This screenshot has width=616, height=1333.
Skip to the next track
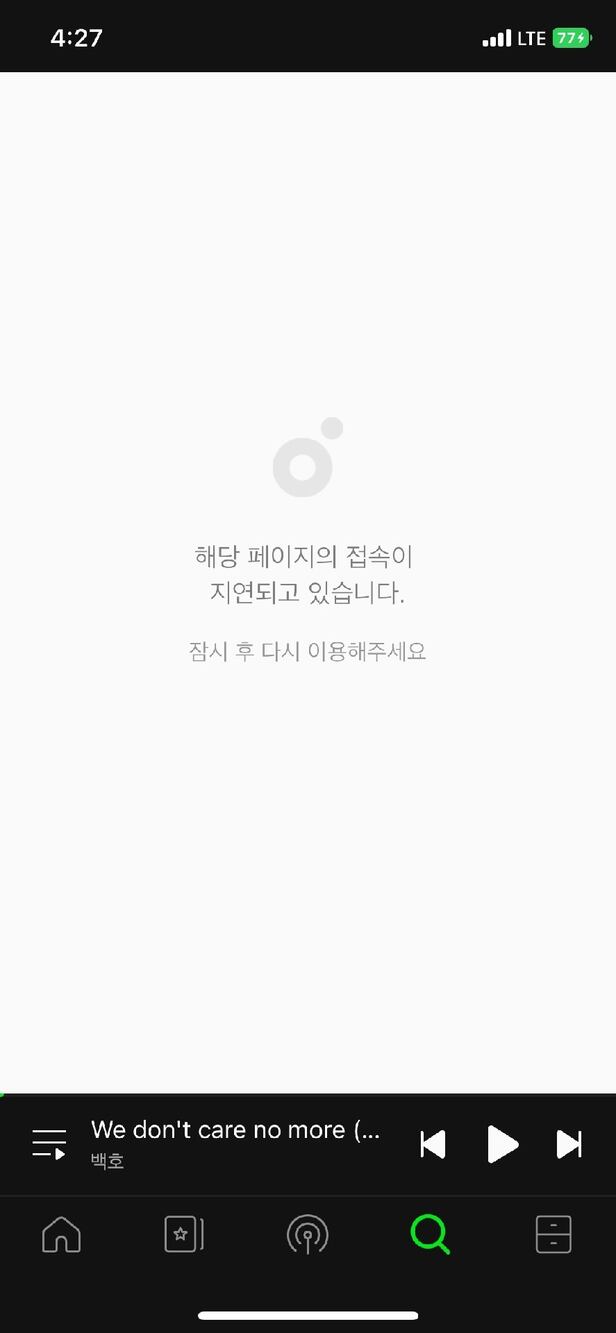point(569,1144)
